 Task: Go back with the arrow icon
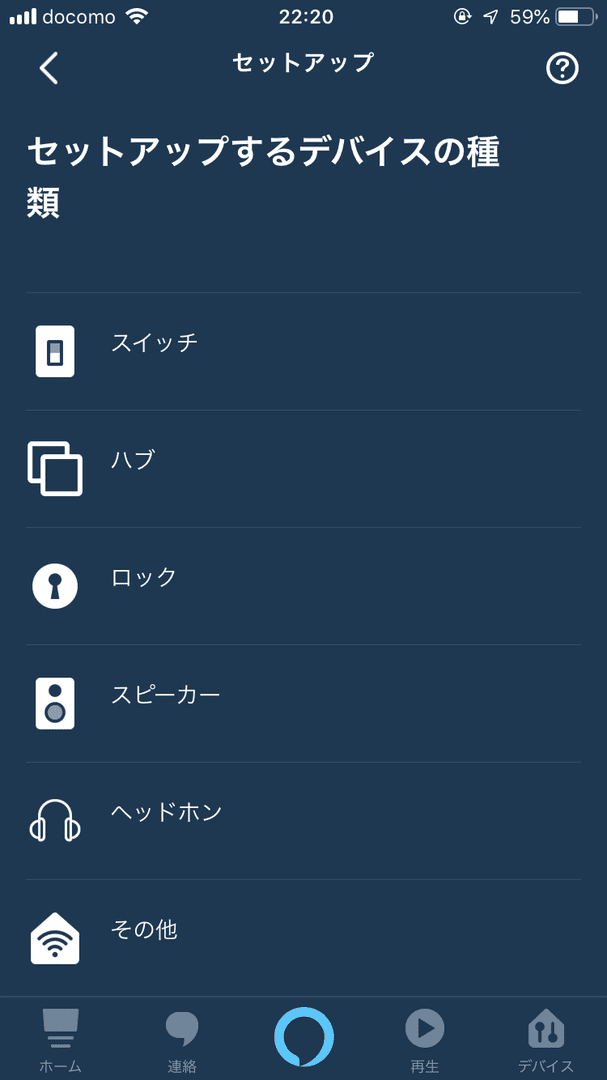[x=49, y=69]
